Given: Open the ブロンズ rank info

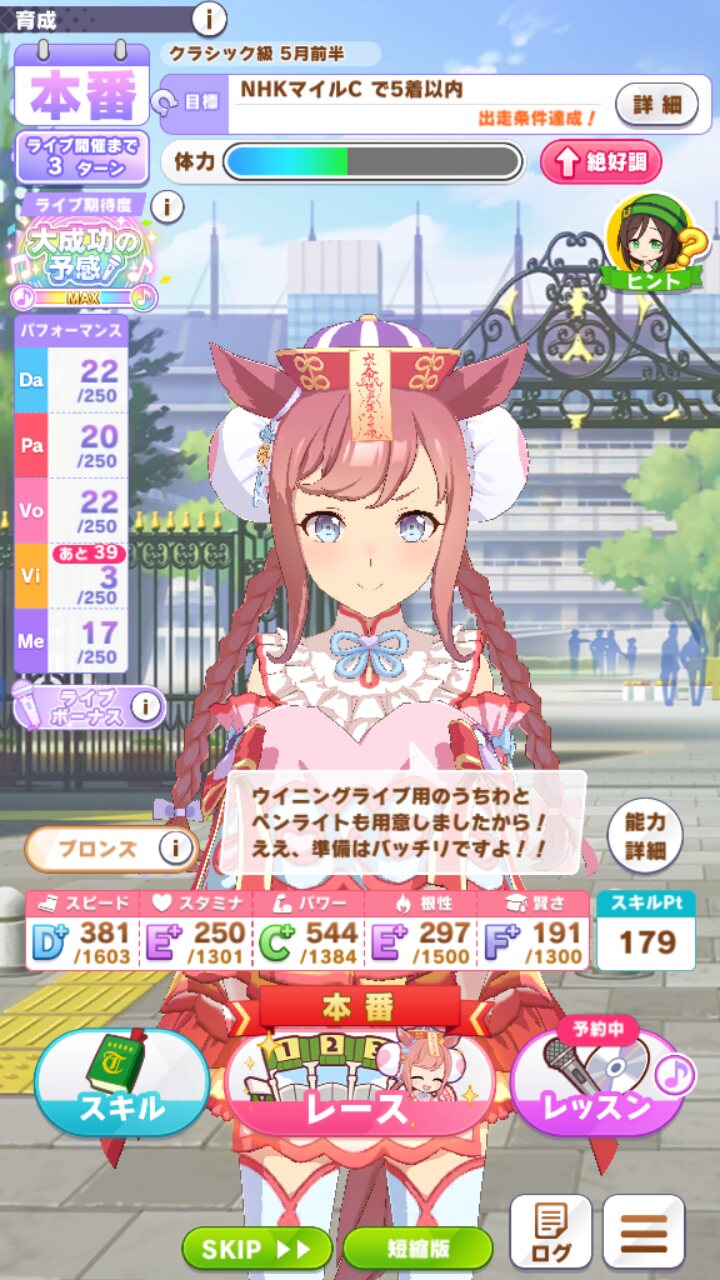Looking at the screenshot, I should click(176, 849).
